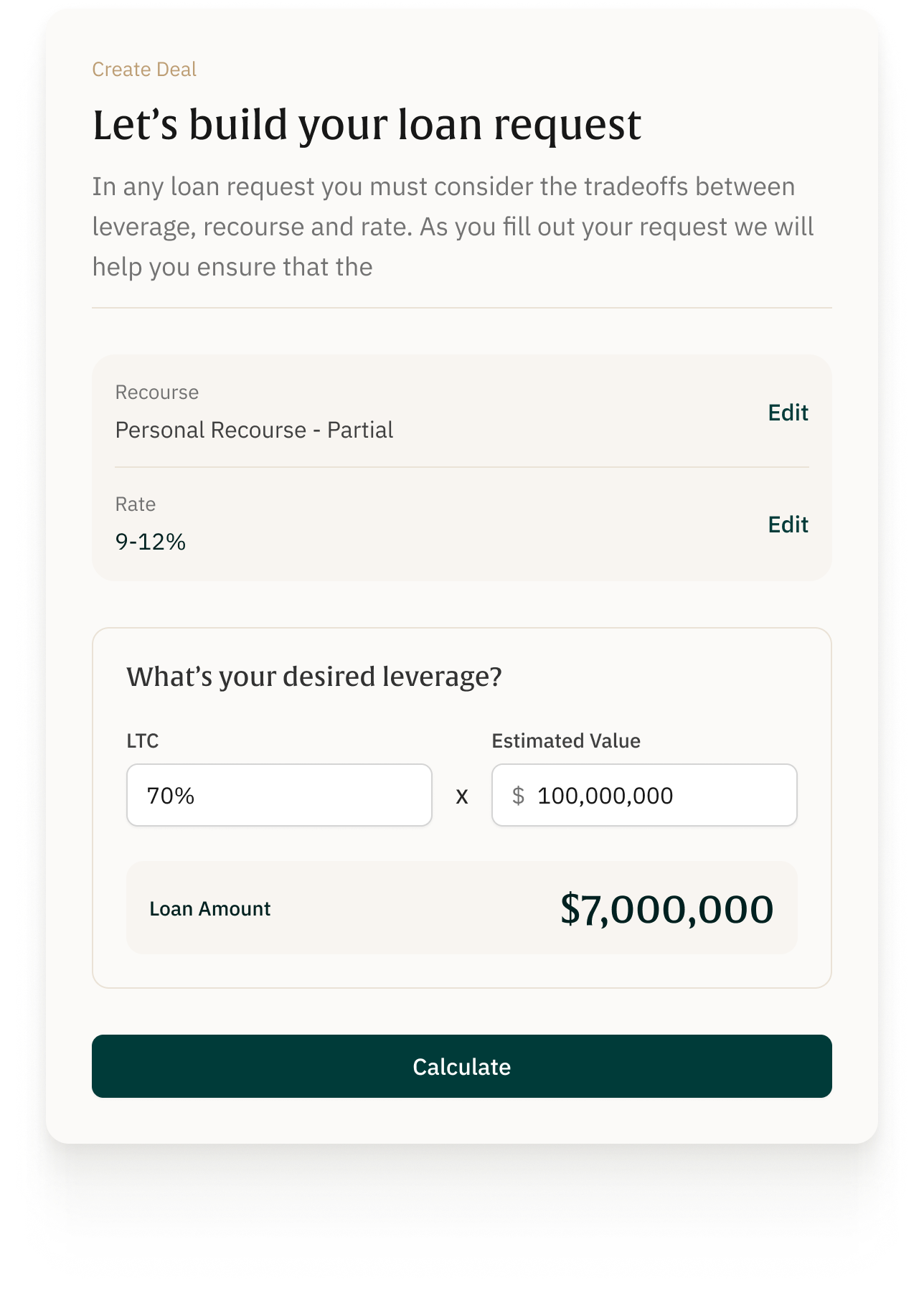
Task: Edit the Recourse selection
Action: click(x=788, y=413)
